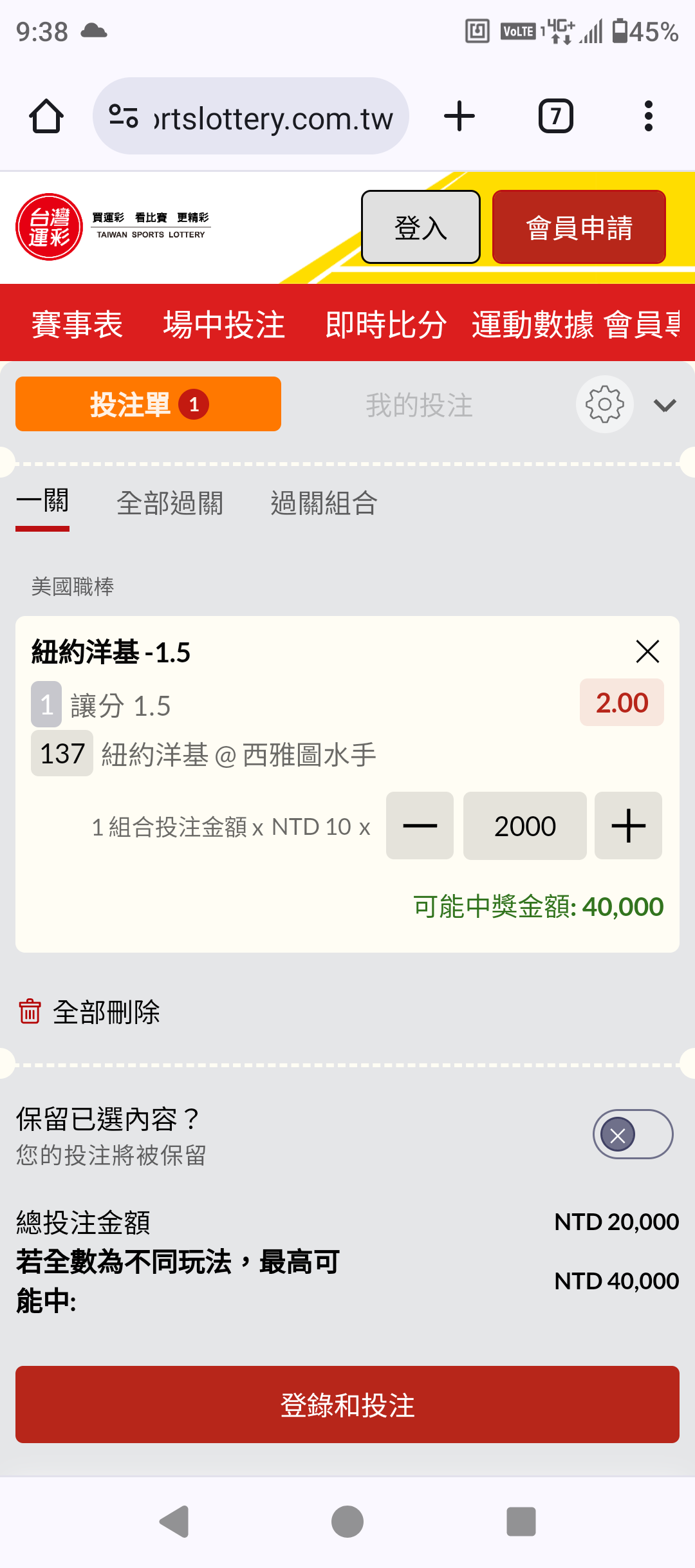This screenshot has width=695, height=1568.
Task: Open the browser tab switcher
Action: 555,116
